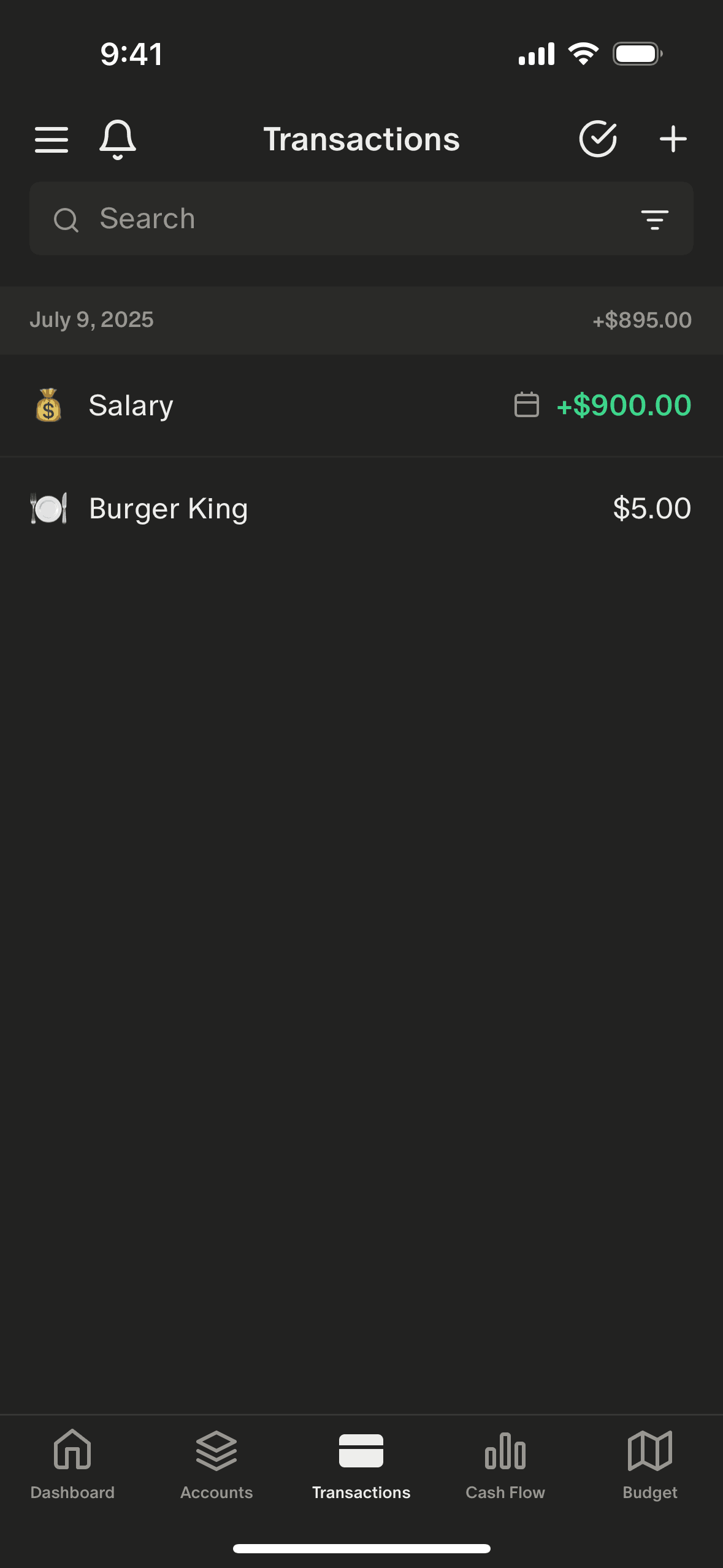Open the notifications bell

pos(117,139)
